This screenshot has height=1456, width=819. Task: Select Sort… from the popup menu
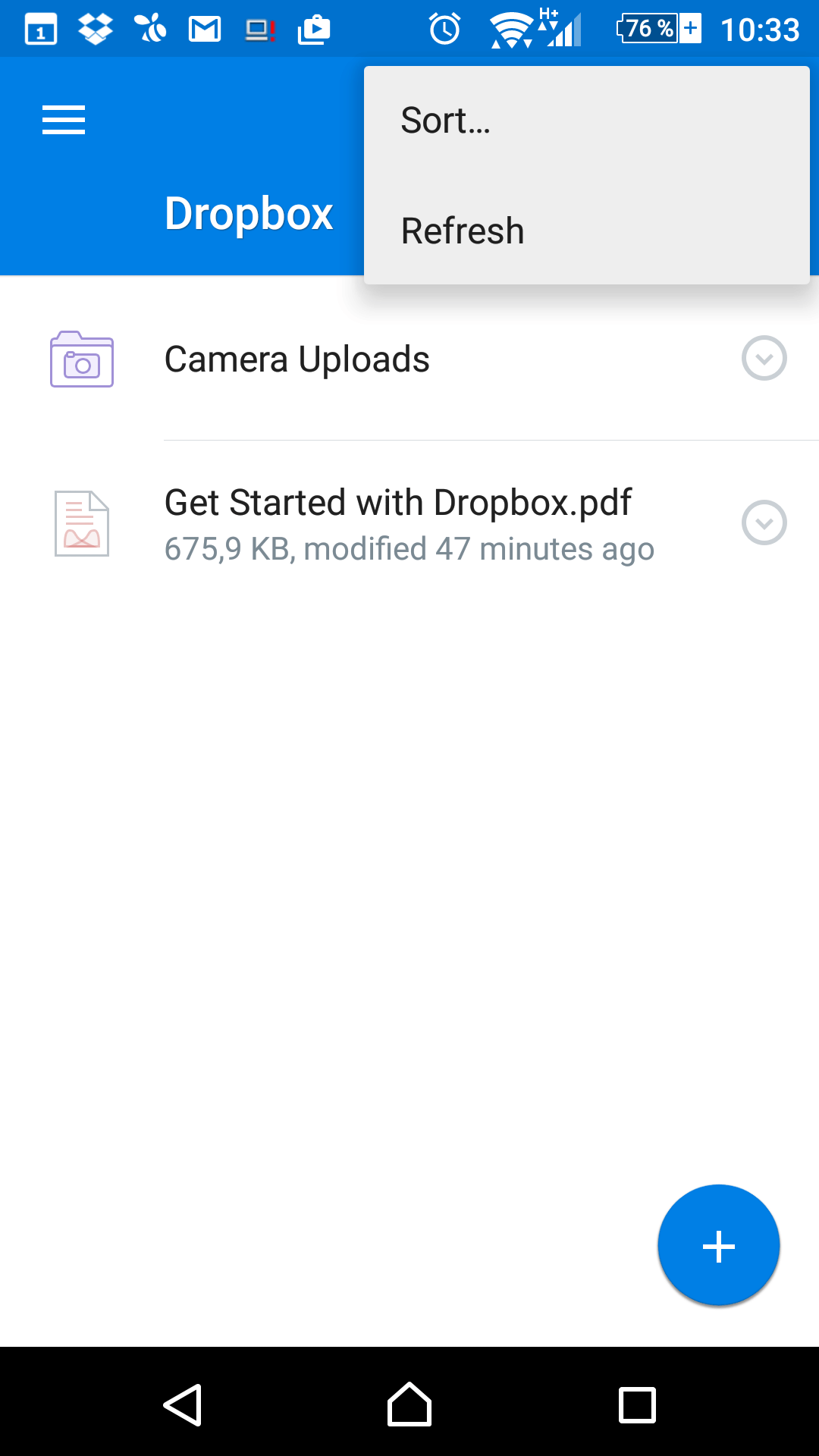[x=586, y=121]
